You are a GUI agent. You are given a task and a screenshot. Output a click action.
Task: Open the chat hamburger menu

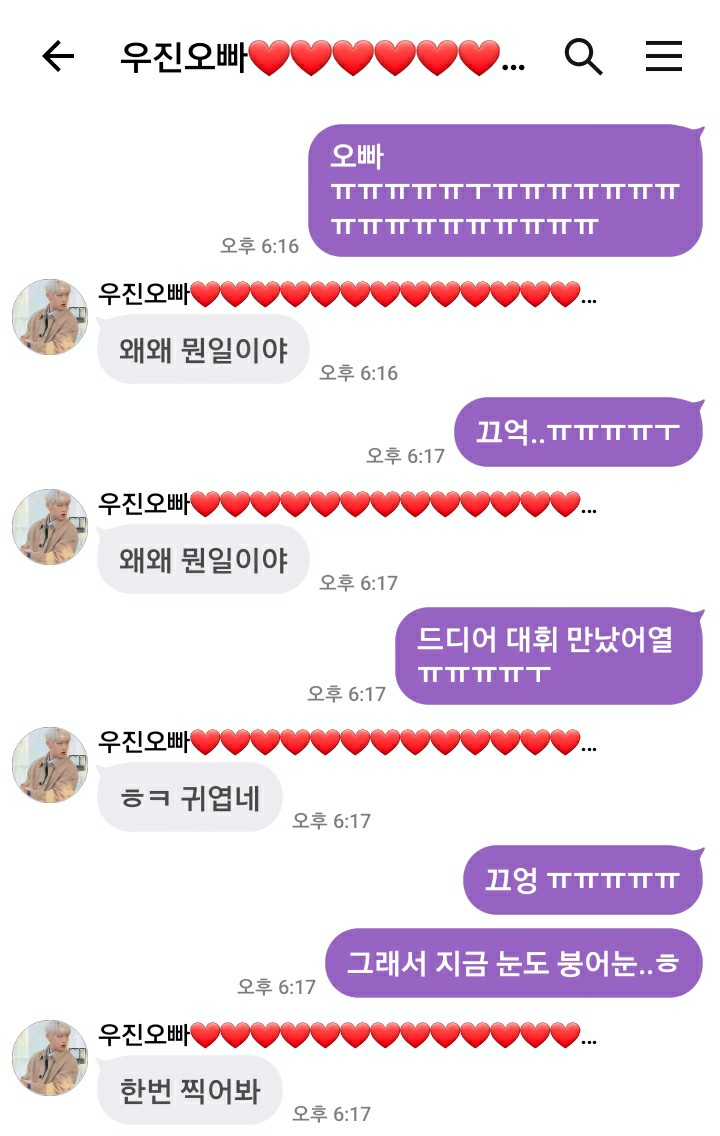(x=663, y=57)
